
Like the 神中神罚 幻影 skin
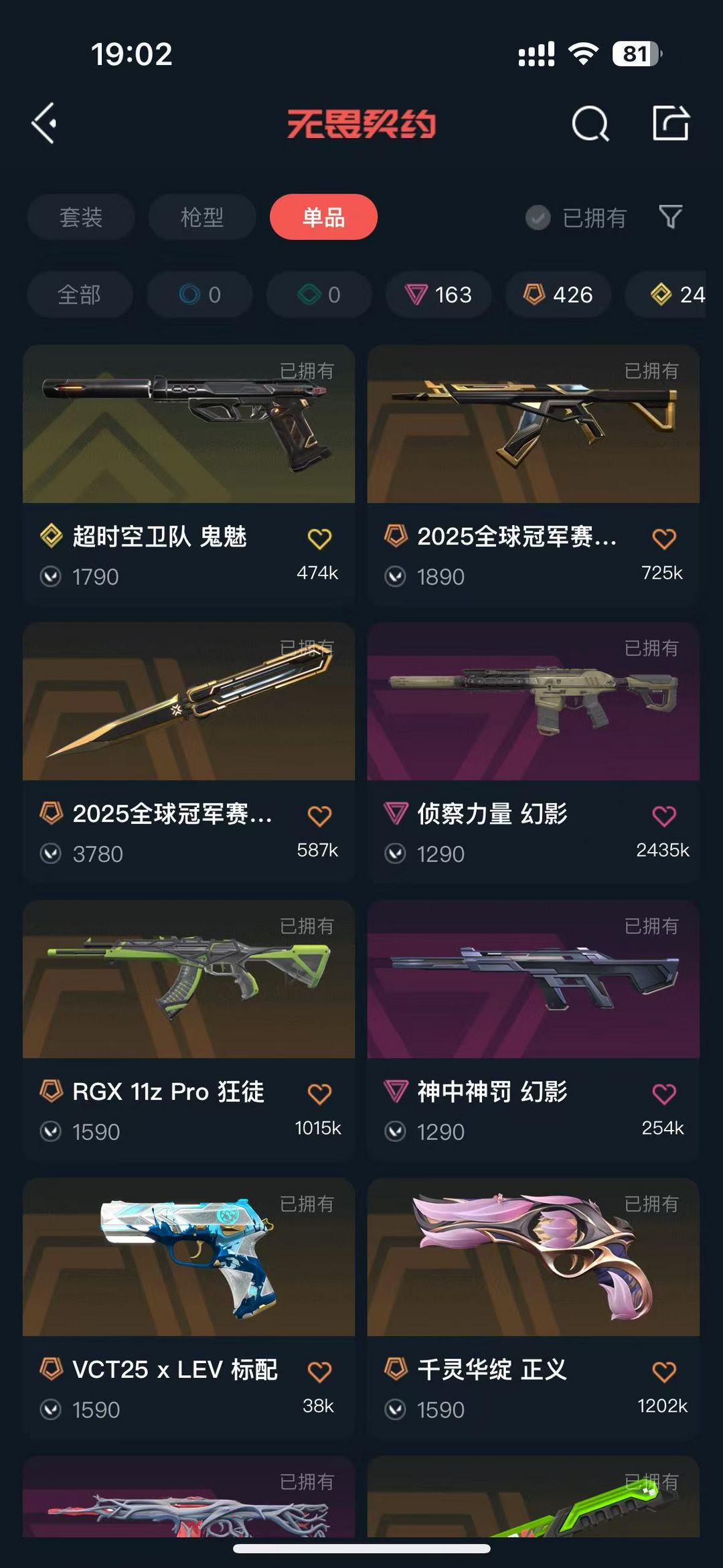(x=664, y=1094)
